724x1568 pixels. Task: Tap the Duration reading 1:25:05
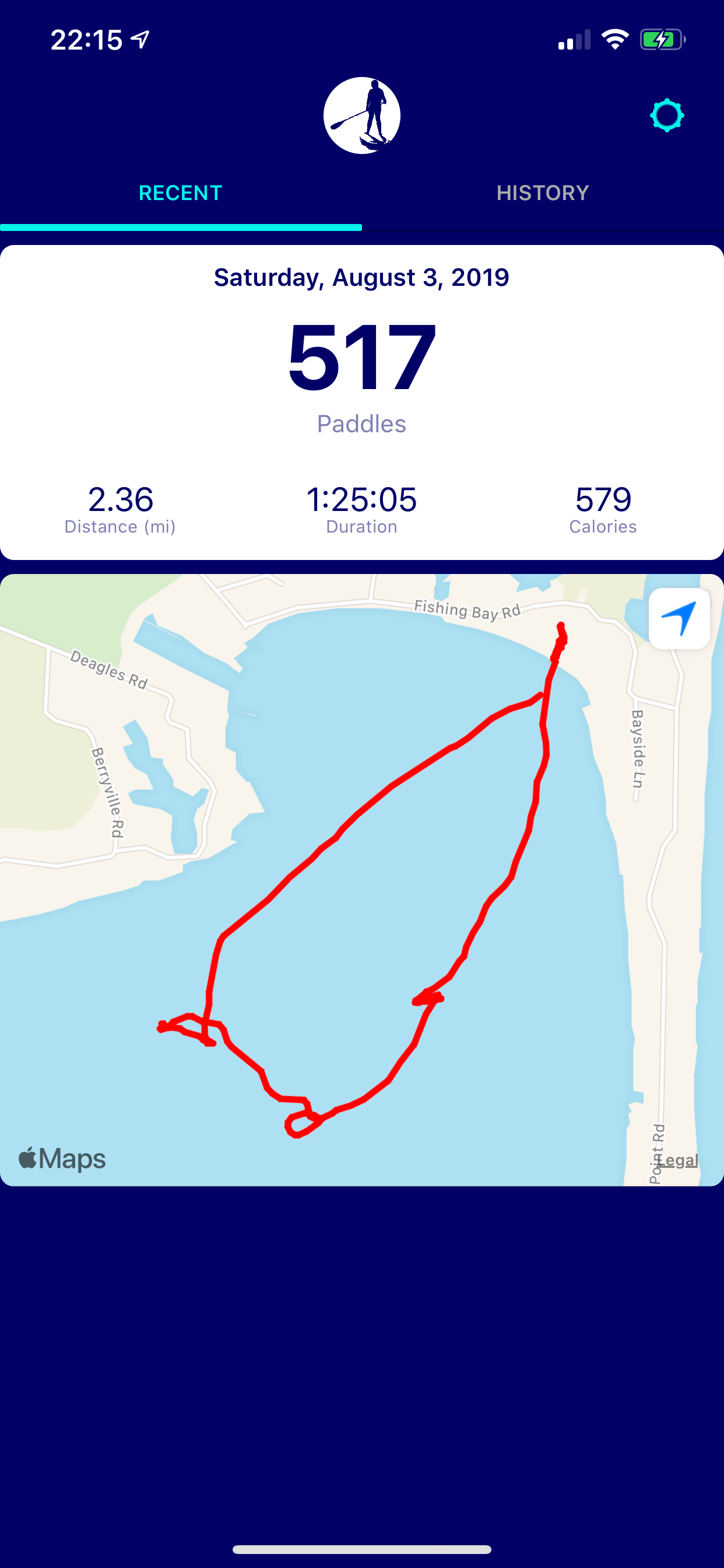pos(361,501)
